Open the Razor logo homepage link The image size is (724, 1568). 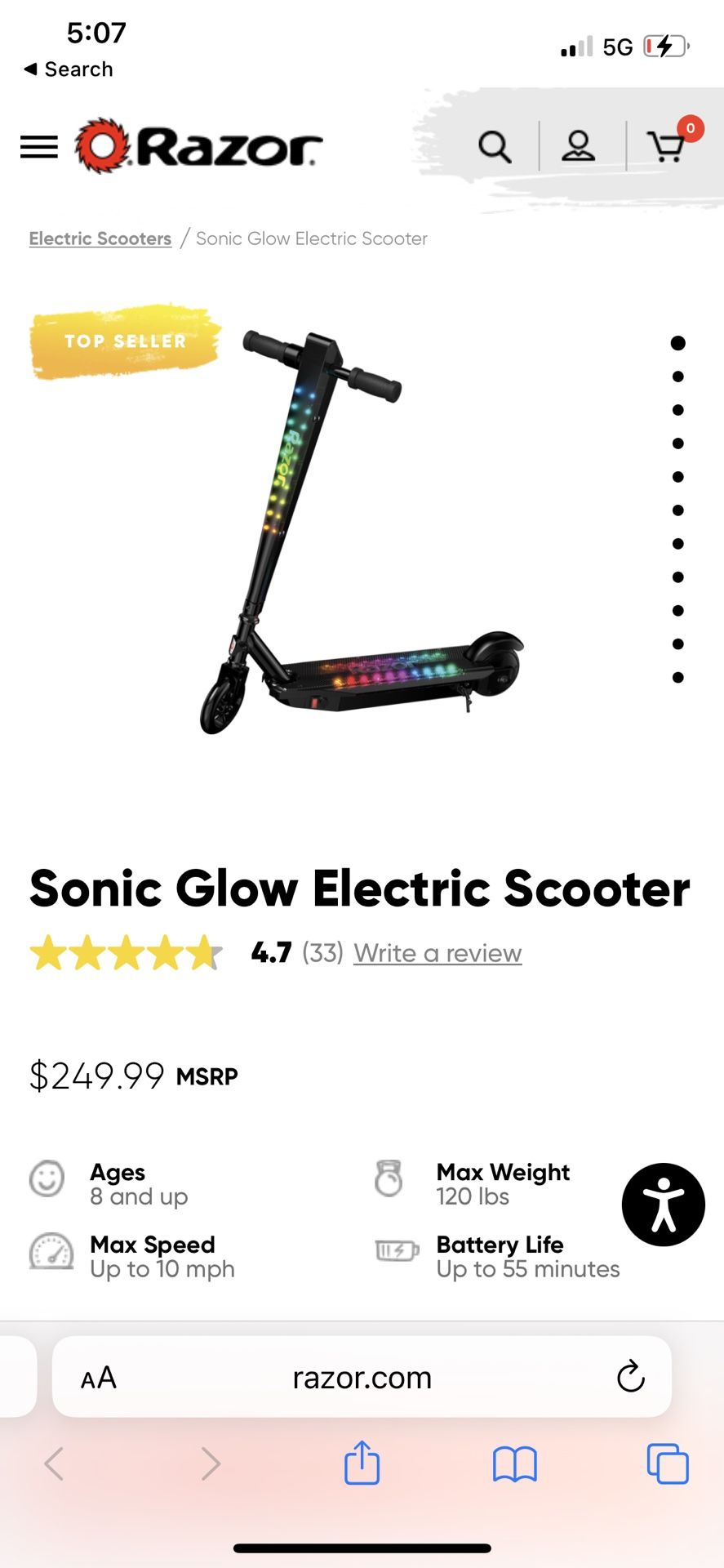[x=196, y=145]
